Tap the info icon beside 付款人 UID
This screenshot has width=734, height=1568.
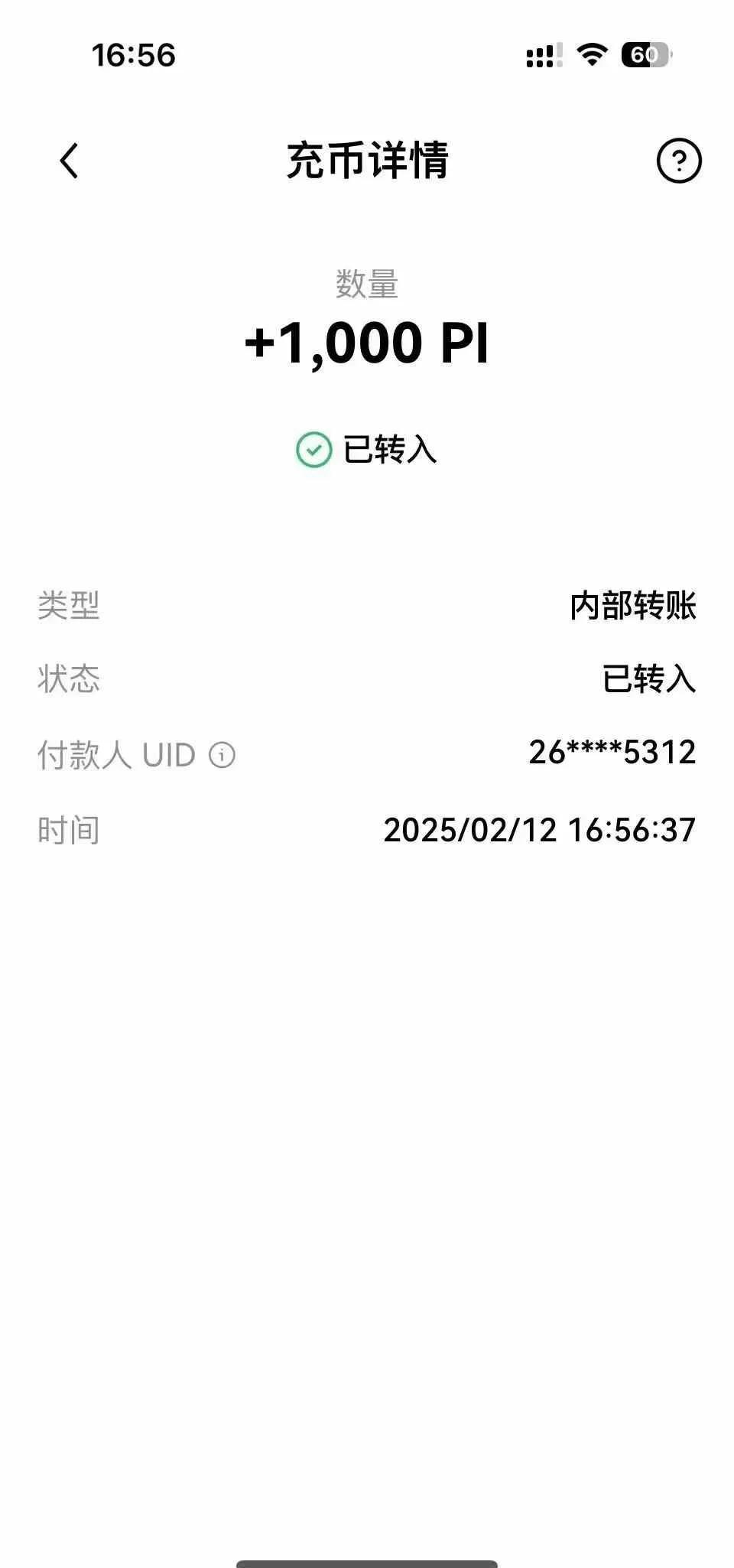click(x=222, y=755)
